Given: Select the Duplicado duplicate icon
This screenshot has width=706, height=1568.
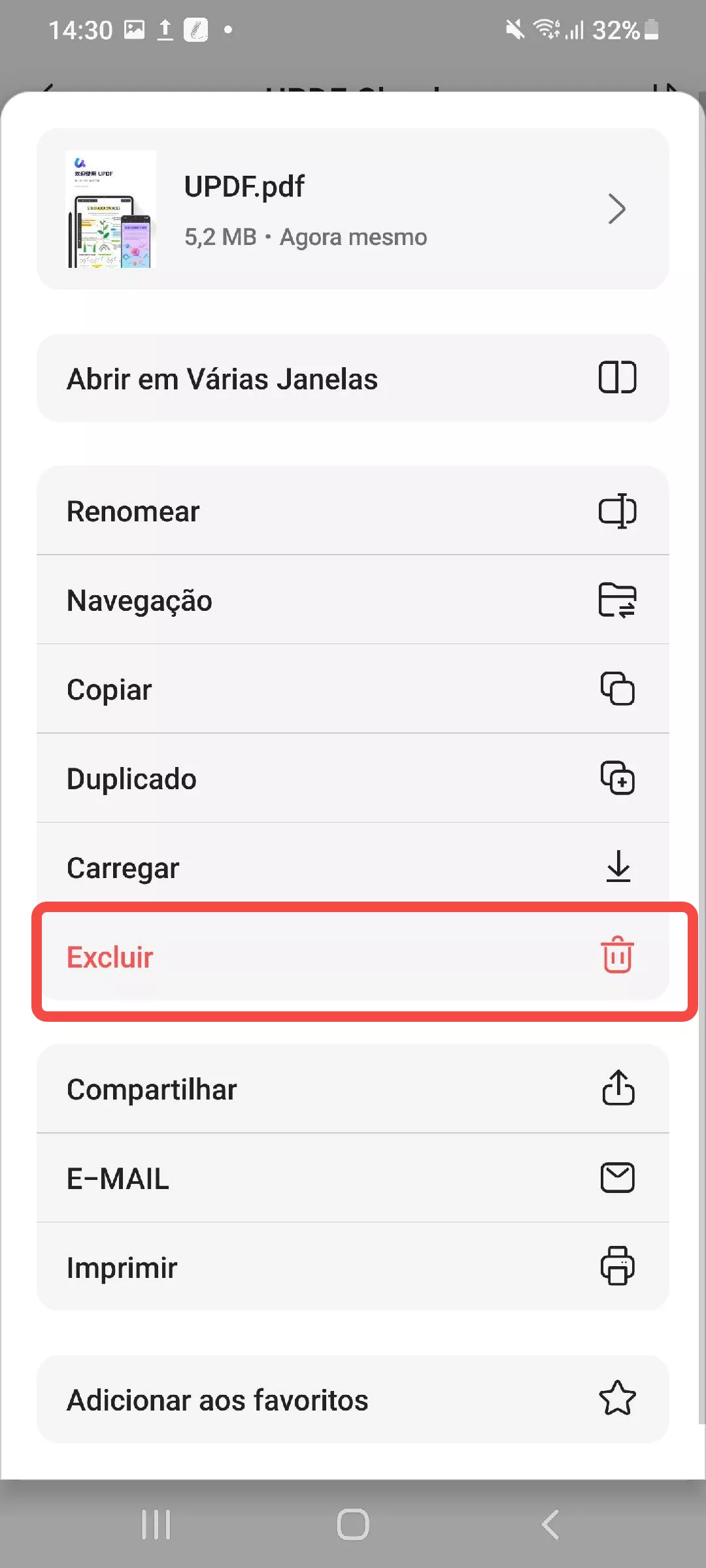Looking at the screenshot, I should click(618, 778).
